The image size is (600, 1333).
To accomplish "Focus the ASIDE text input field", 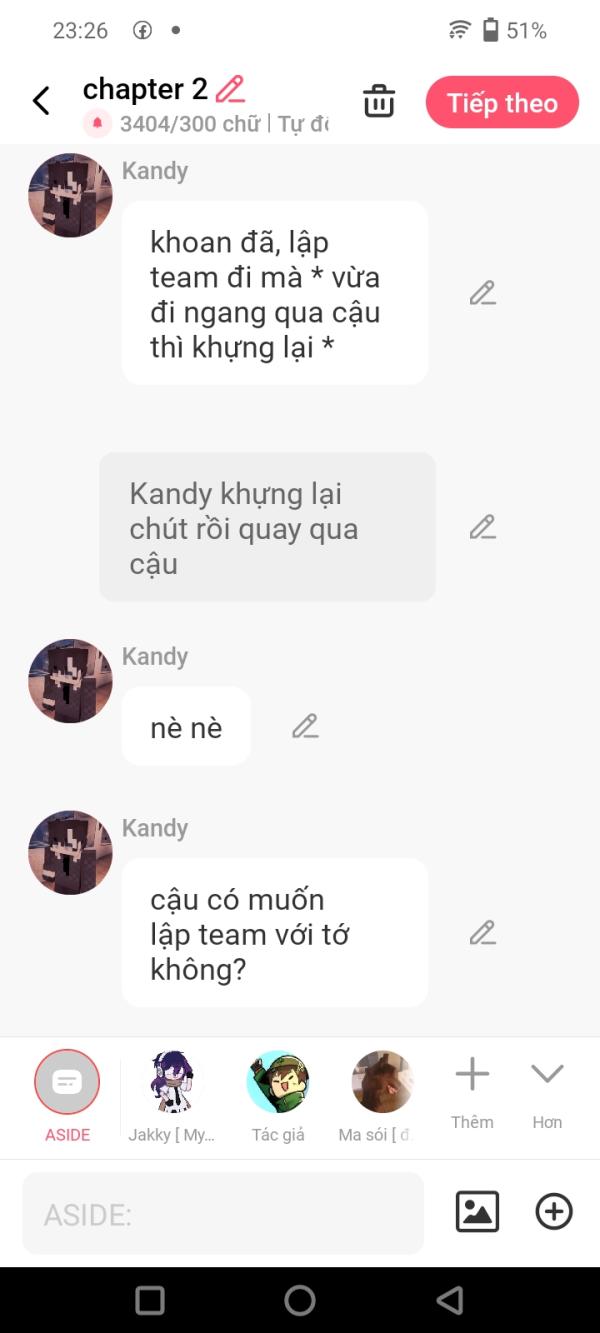I will [223, 1213].
